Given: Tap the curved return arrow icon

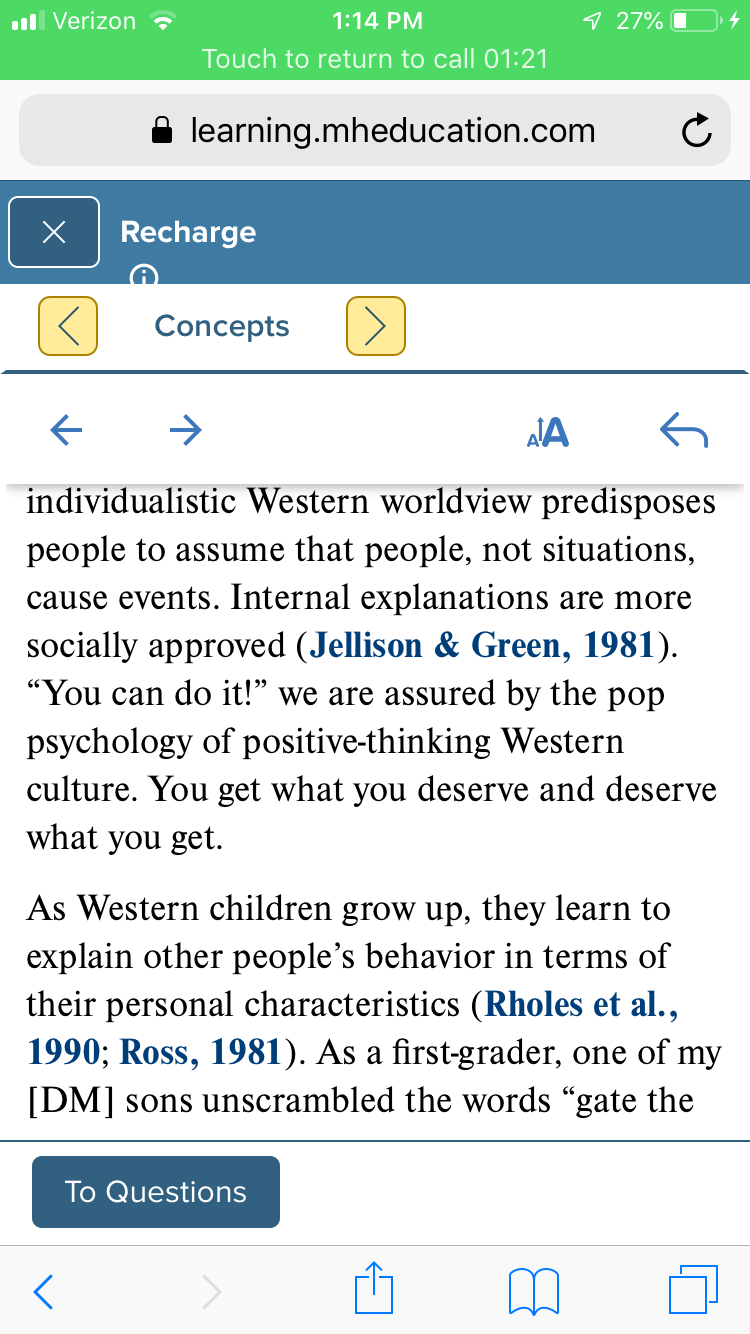Looking at the screenshot, I should (x=684, y=431).
